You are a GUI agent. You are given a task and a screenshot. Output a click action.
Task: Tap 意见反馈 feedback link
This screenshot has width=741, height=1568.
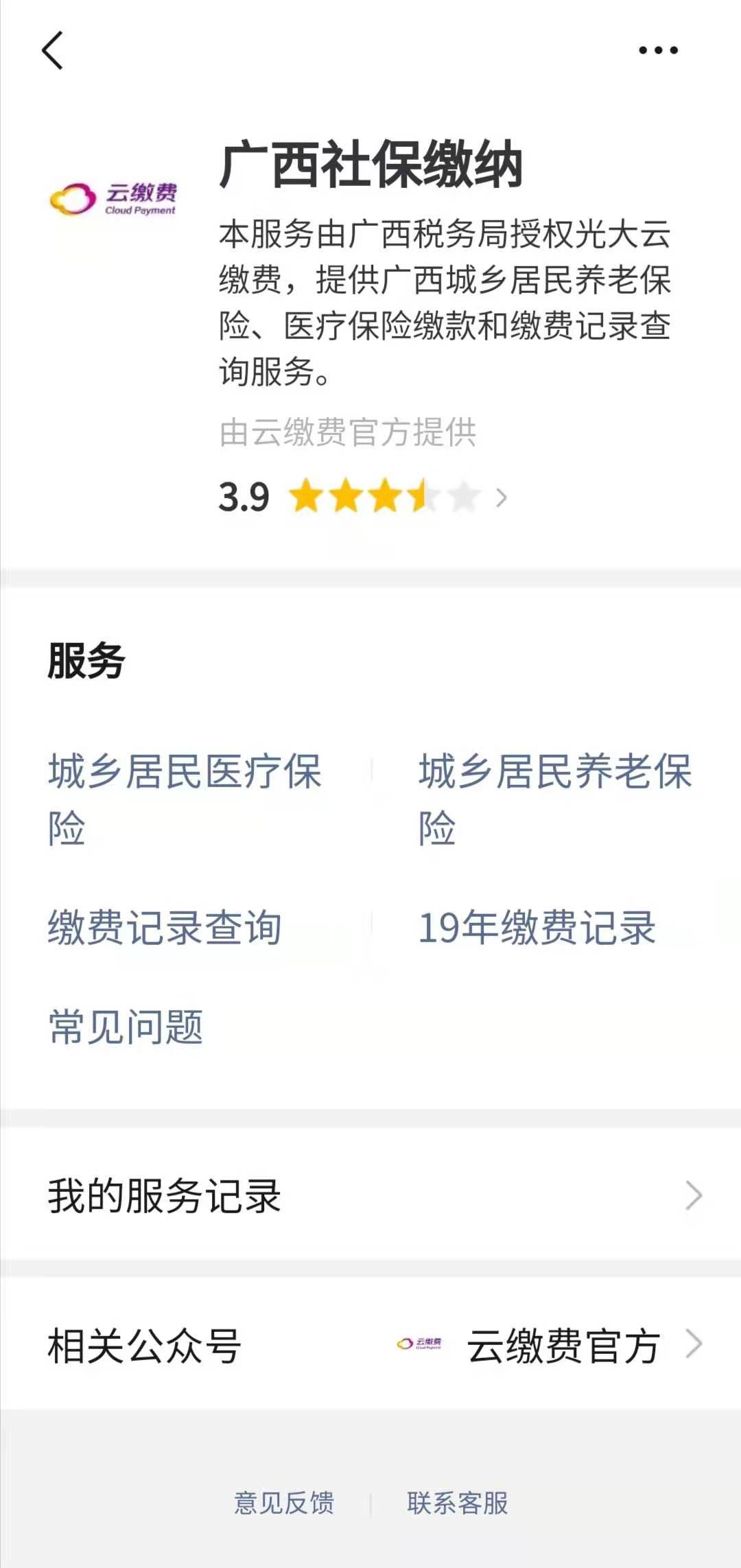[284, 1503]
